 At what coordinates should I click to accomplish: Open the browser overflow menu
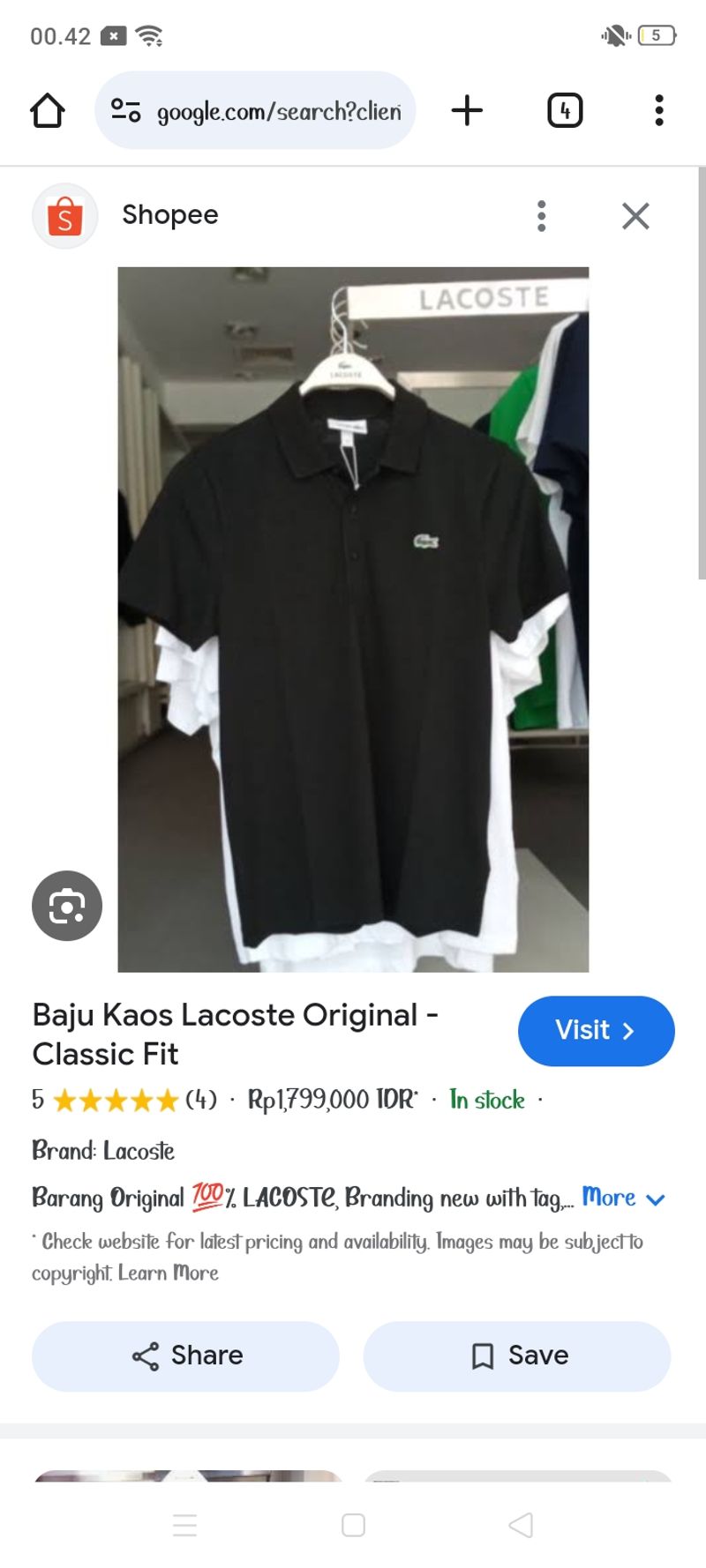(658, 109)
